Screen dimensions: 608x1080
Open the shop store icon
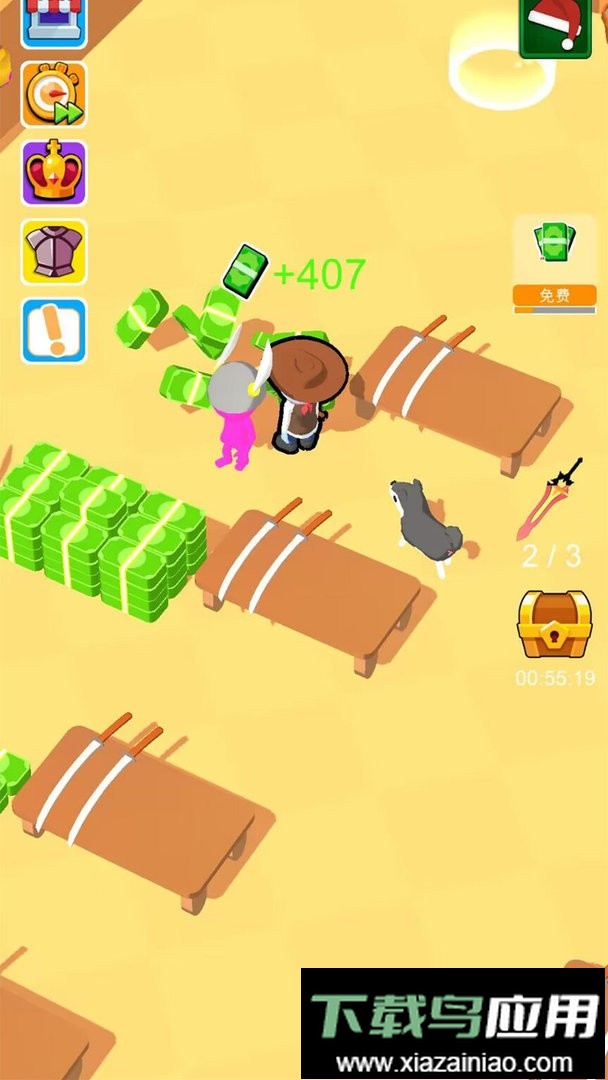click(x=53, y=20)
